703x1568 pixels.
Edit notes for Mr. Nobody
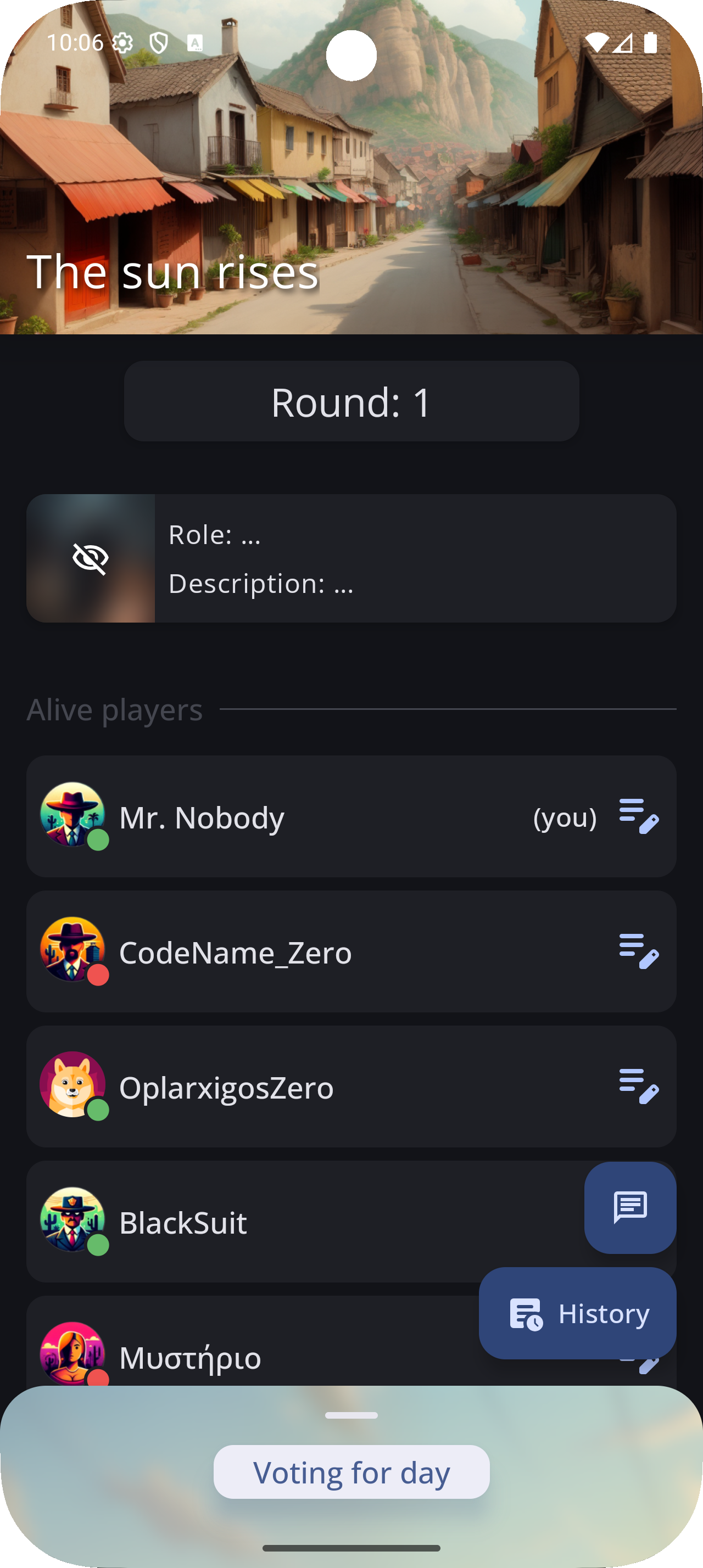(x=639, y=816)
